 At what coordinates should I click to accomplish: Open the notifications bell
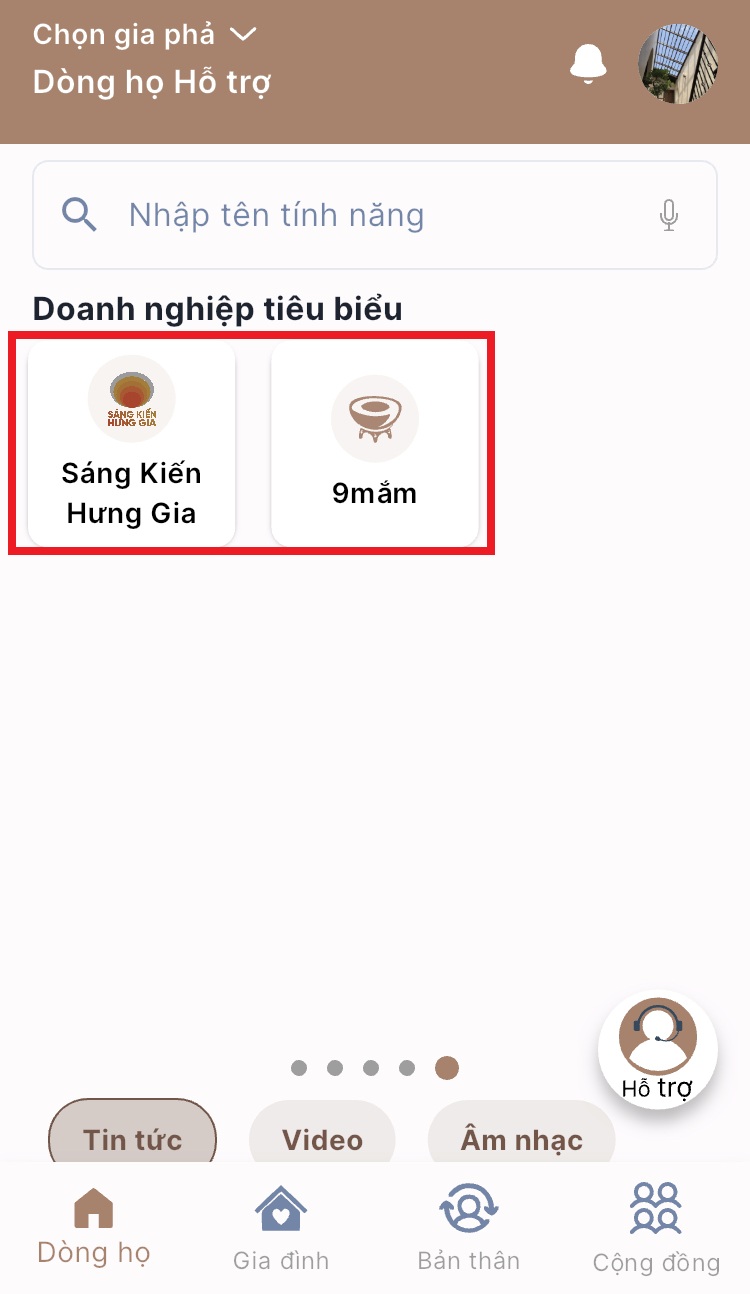pyautogui.click(x=588, y=63)
